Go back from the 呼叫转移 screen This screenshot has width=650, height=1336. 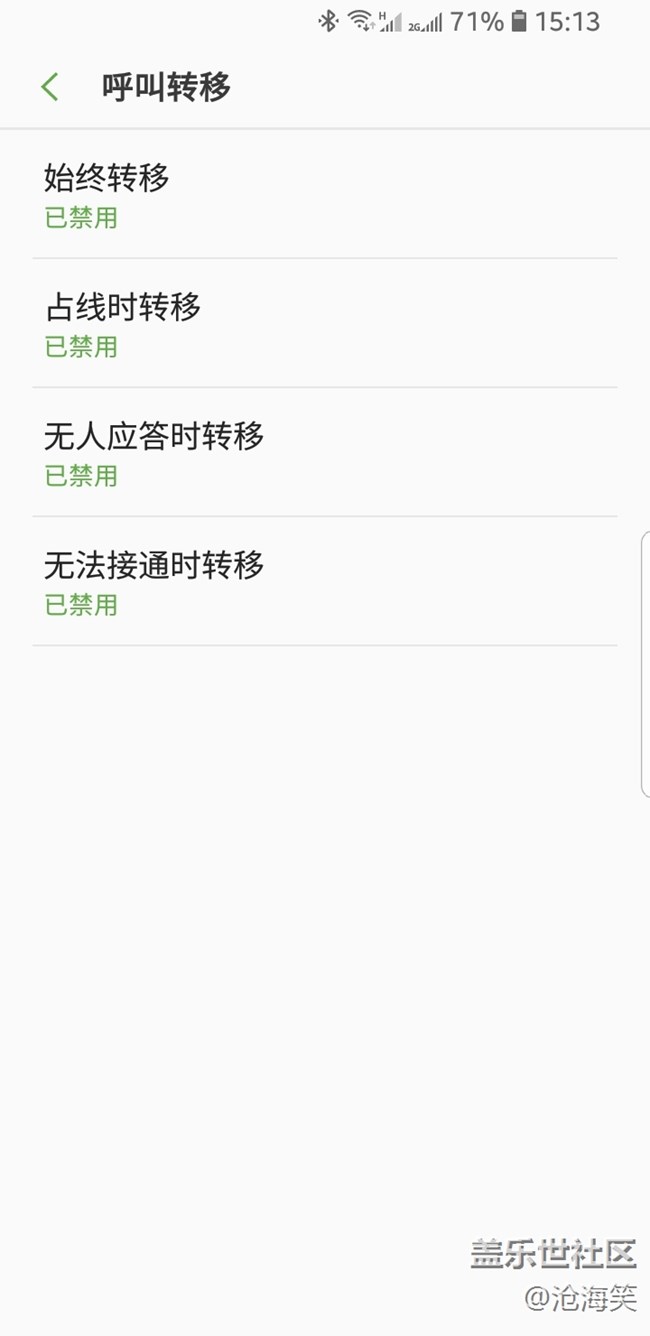pos(50,88)
